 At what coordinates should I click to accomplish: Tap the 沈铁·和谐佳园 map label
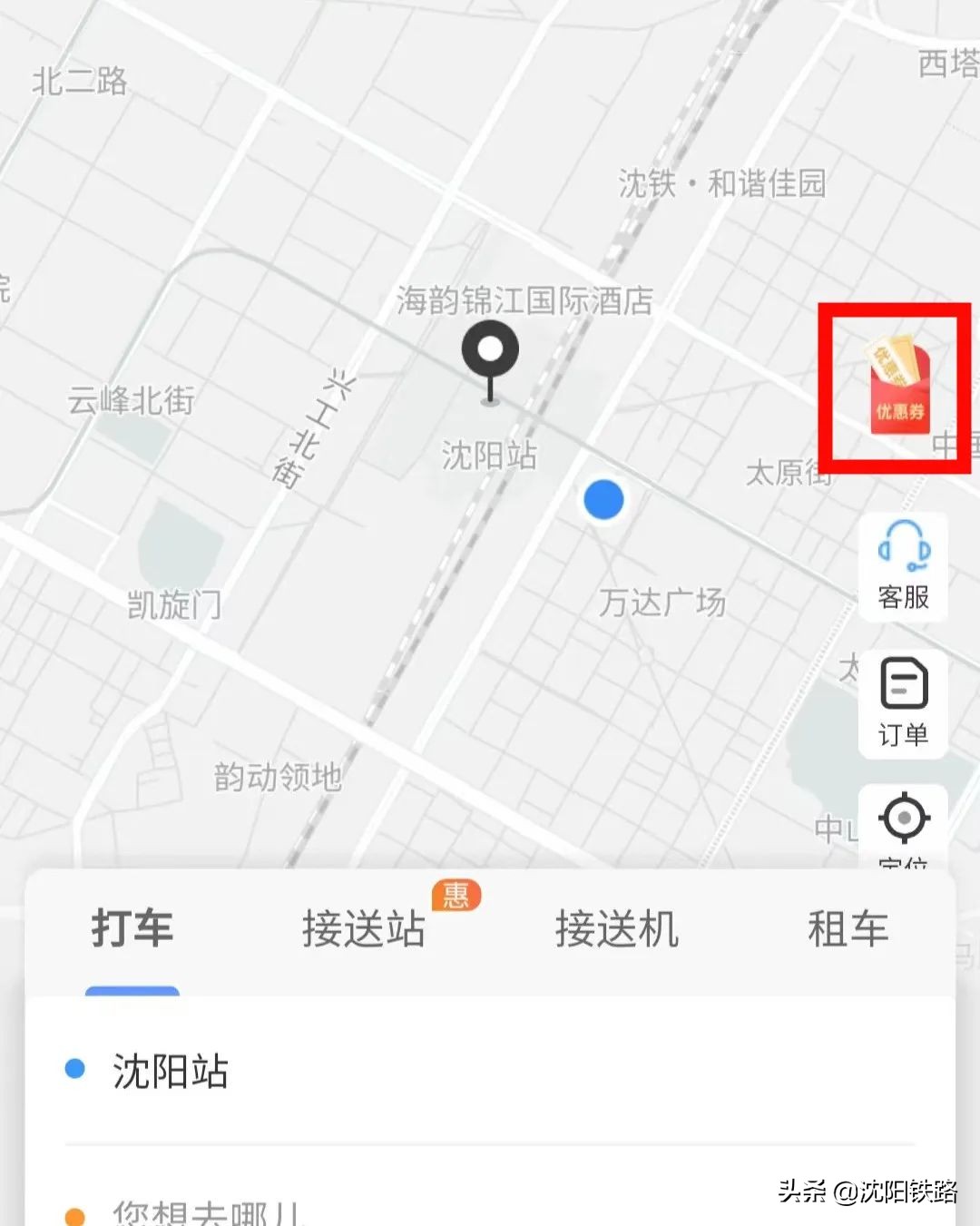721,181
